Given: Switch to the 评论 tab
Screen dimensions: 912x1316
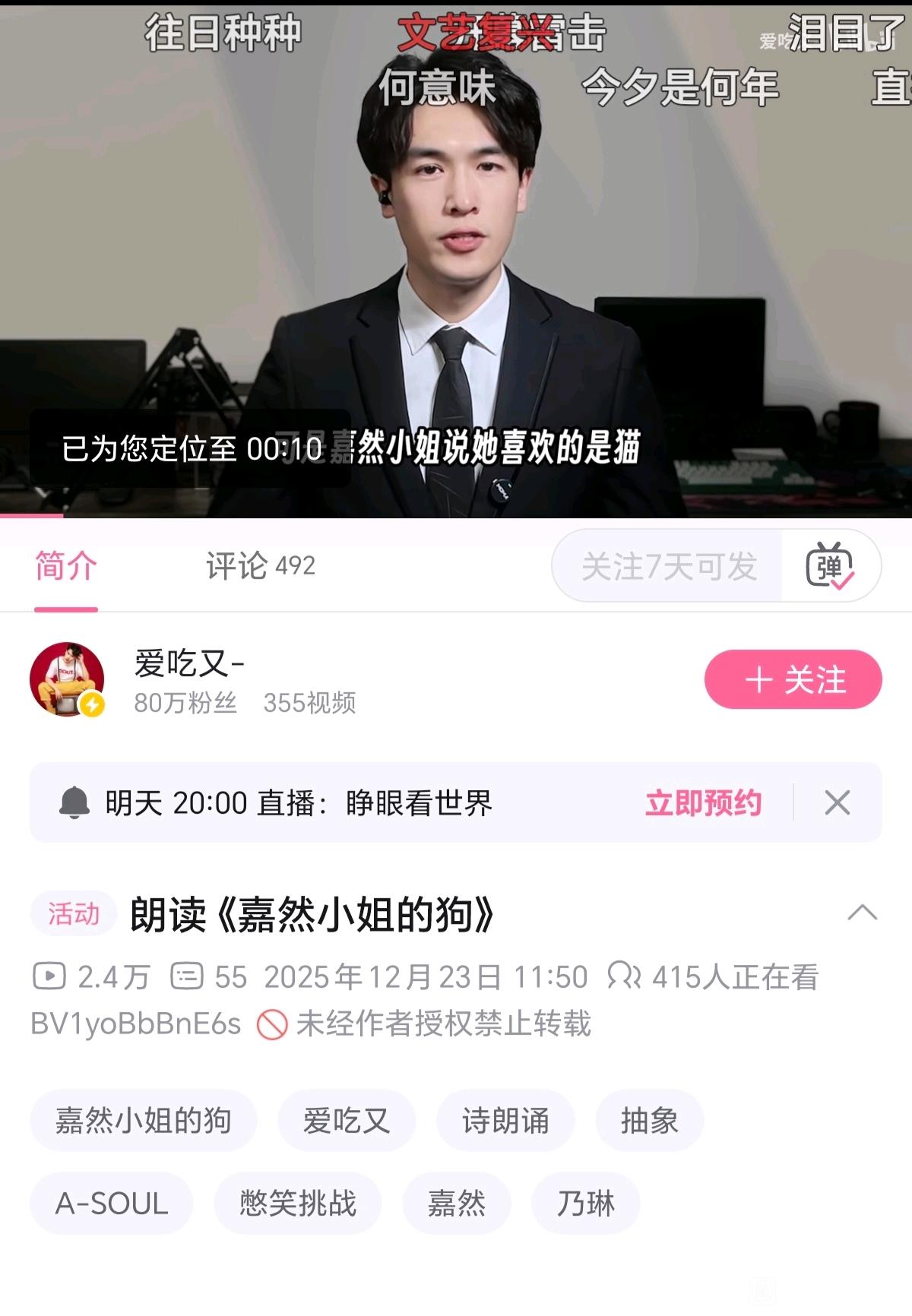Looking at the screenshot, I should click(260, 566).
